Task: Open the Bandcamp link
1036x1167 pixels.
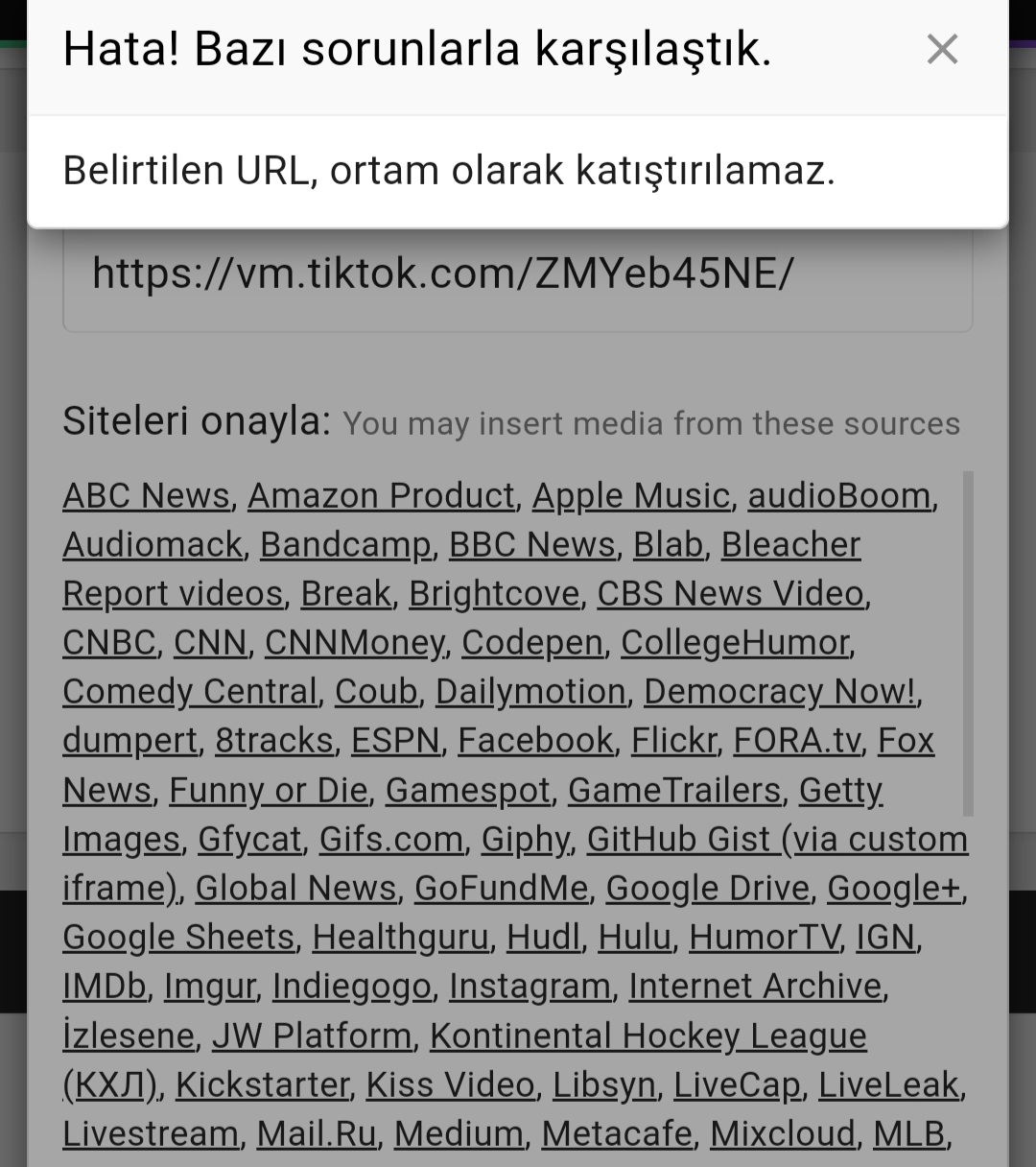Action: click(x=345, y=545)
